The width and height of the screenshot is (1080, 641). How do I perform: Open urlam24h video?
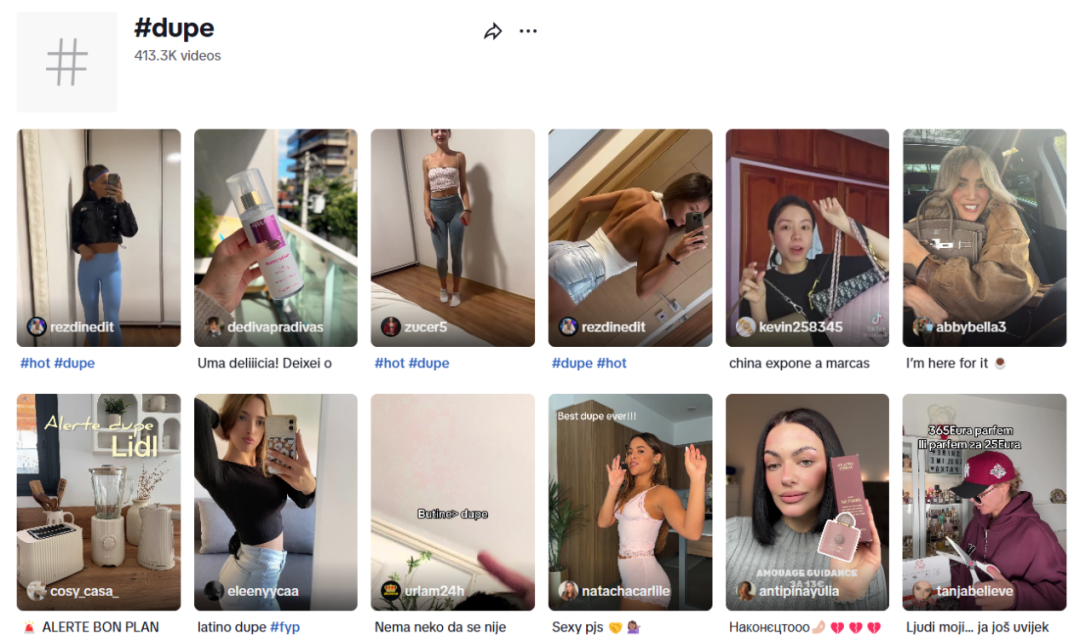[452, 500]
